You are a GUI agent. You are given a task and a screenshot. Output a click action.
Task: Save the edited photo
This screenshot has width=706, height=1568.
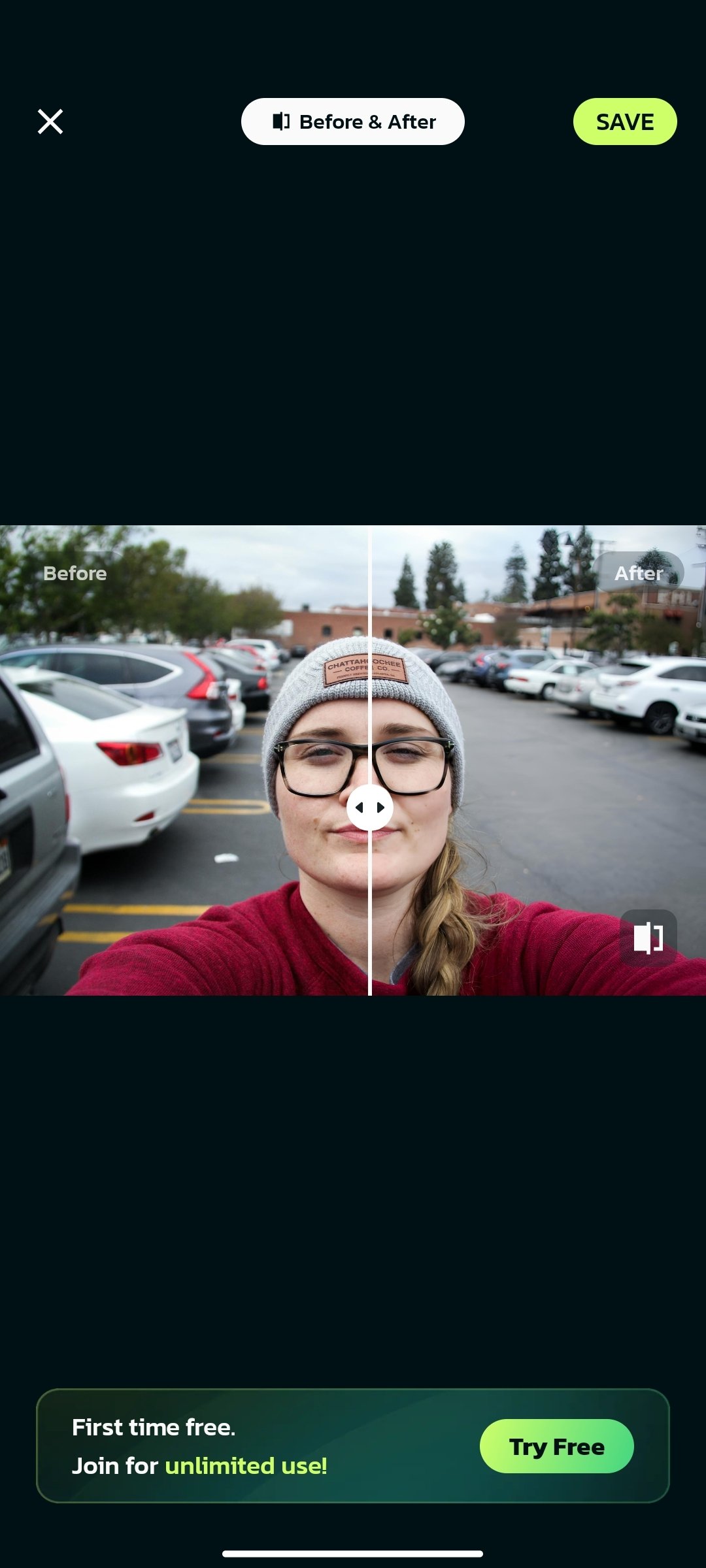(624, 122)
